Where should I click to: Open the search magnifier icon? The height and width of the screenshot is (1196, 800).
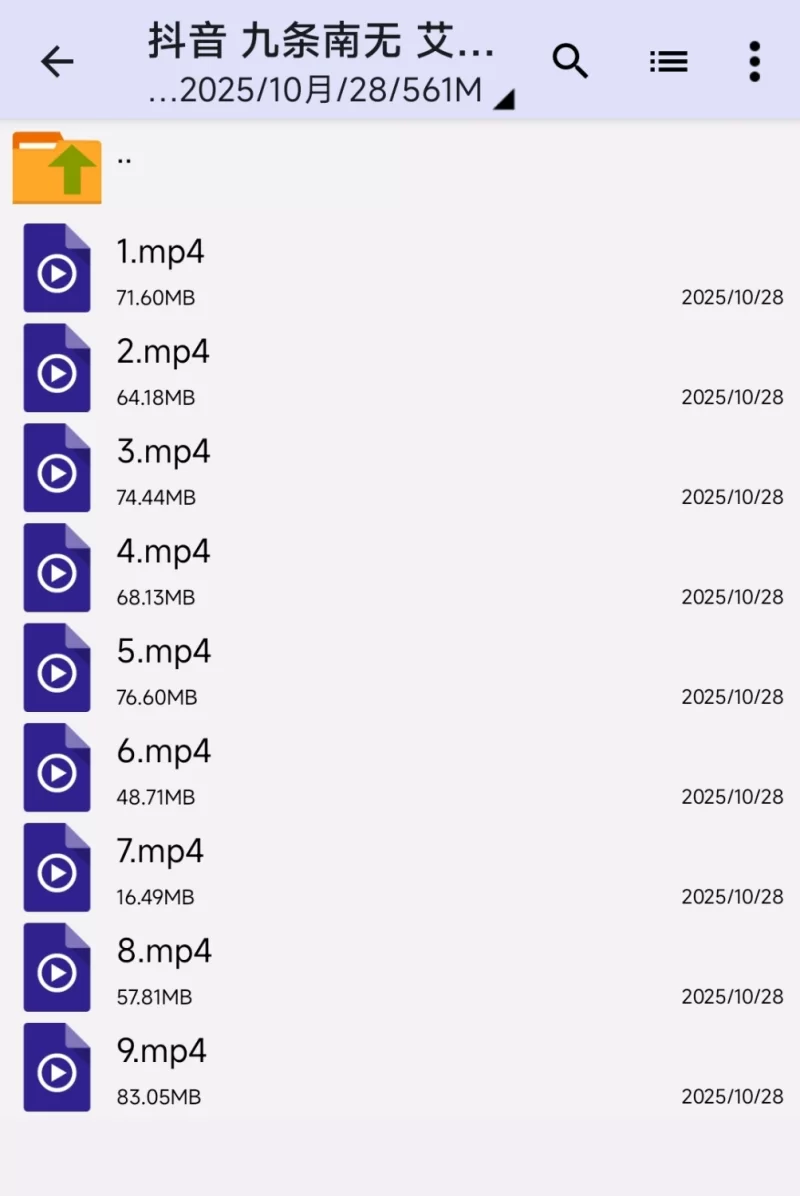pos(570,62)
